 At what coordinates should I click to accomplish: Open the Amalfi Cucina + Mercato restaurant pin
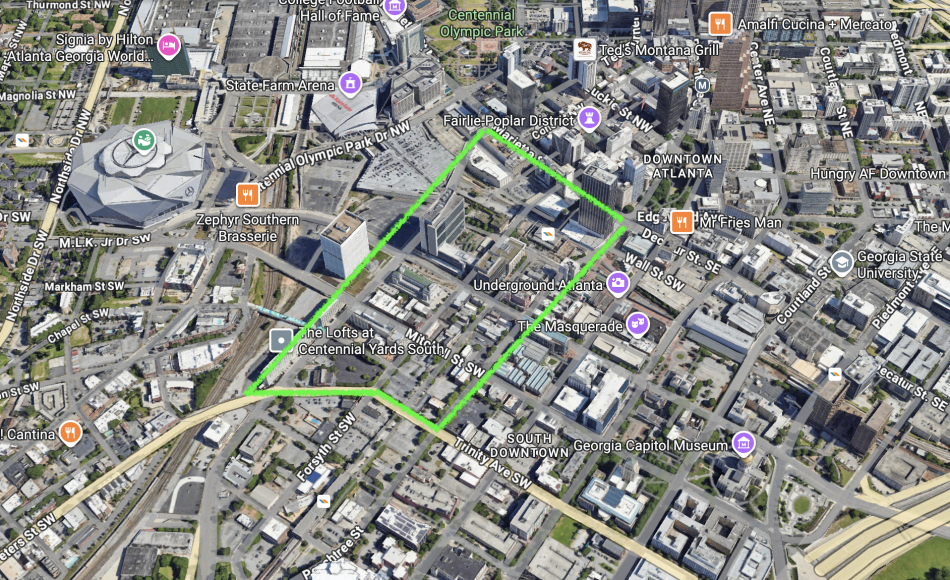click(x=718, y=23)
